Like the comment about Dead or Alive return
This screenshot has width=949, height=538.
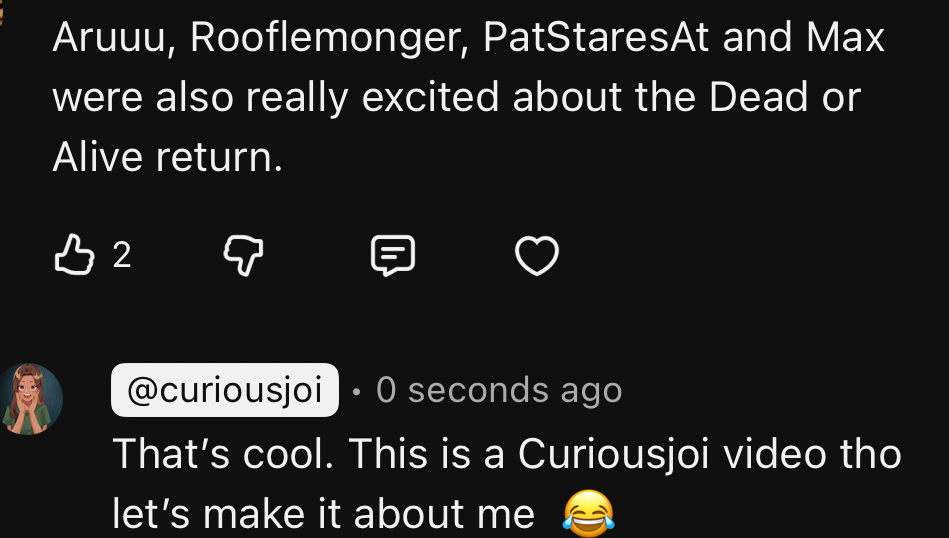pos(73,256)
